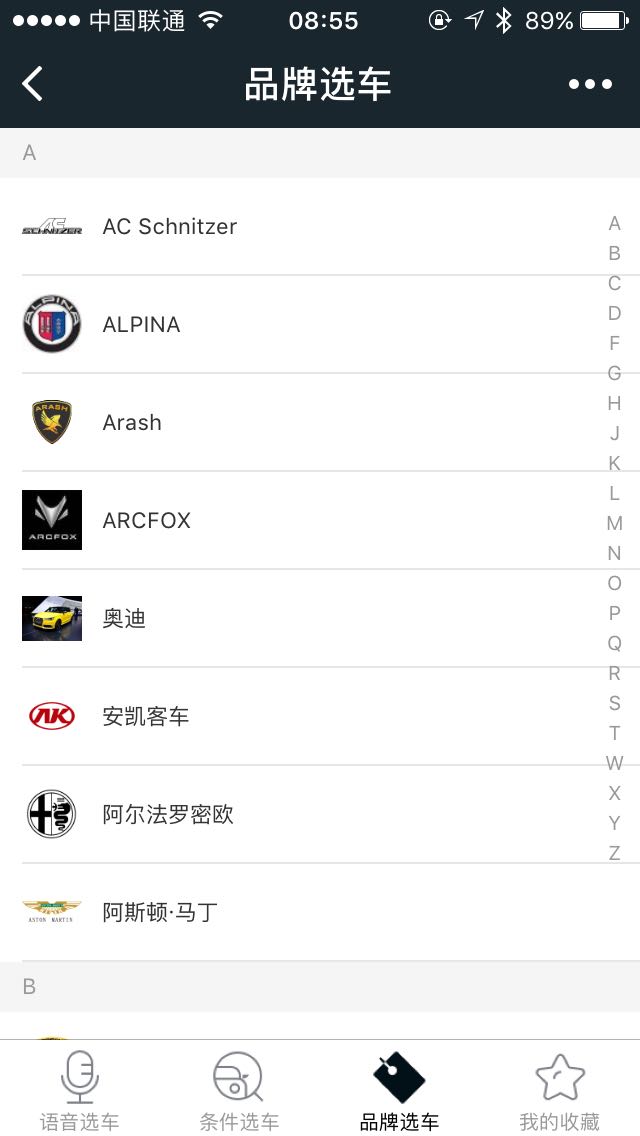Select the 安凯客车 brand
The height and width of the screenshot is (1136, 640).
[146, 717]
